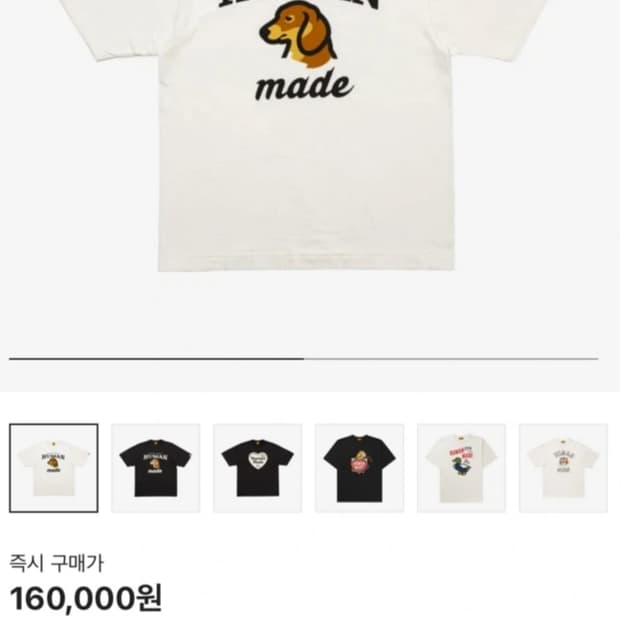Open the white tiger graphic tee thumbnail

tap(563, 468)
